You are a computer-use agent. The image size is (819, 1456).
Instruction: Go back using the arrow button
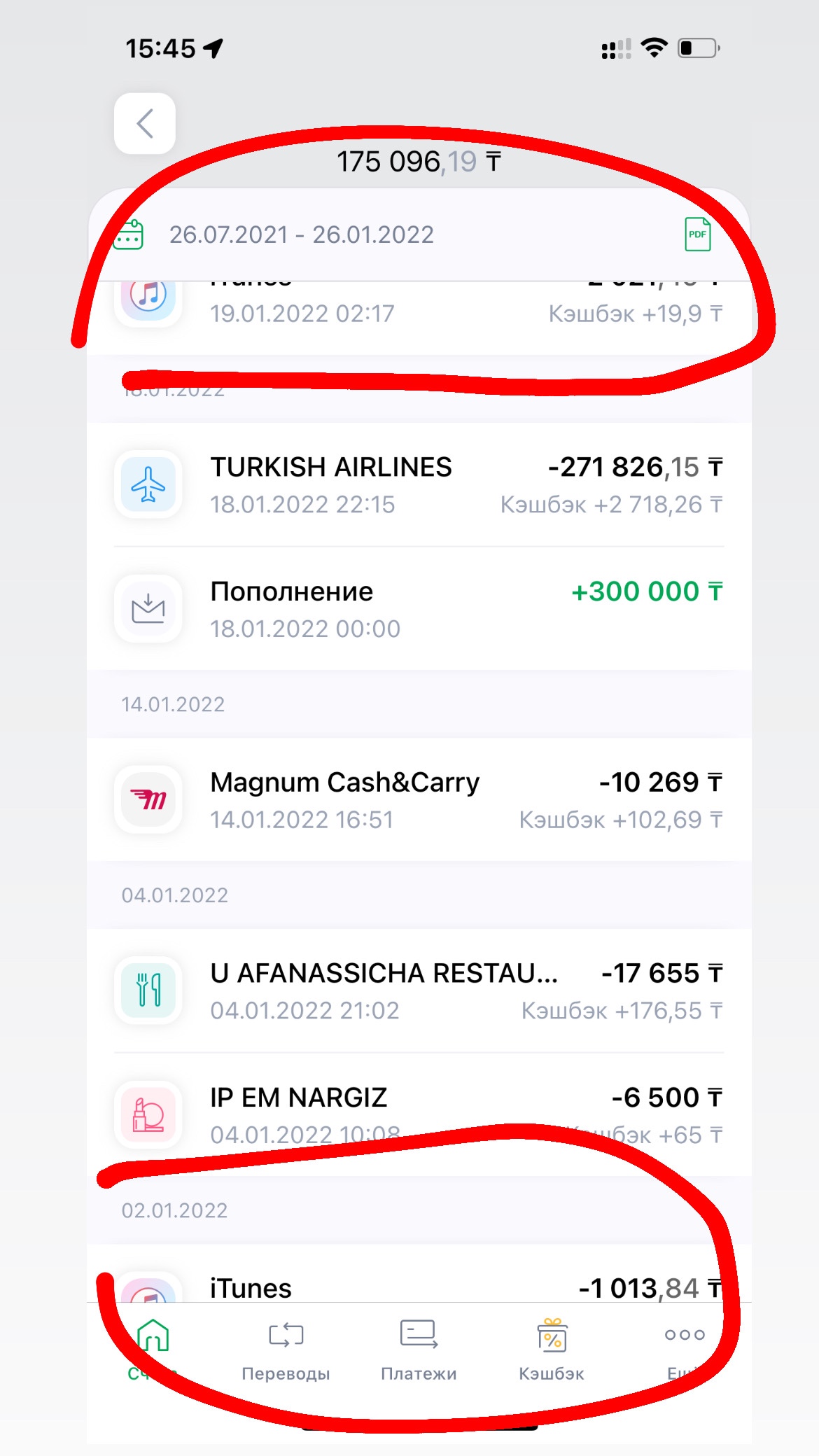pos(145,124)
